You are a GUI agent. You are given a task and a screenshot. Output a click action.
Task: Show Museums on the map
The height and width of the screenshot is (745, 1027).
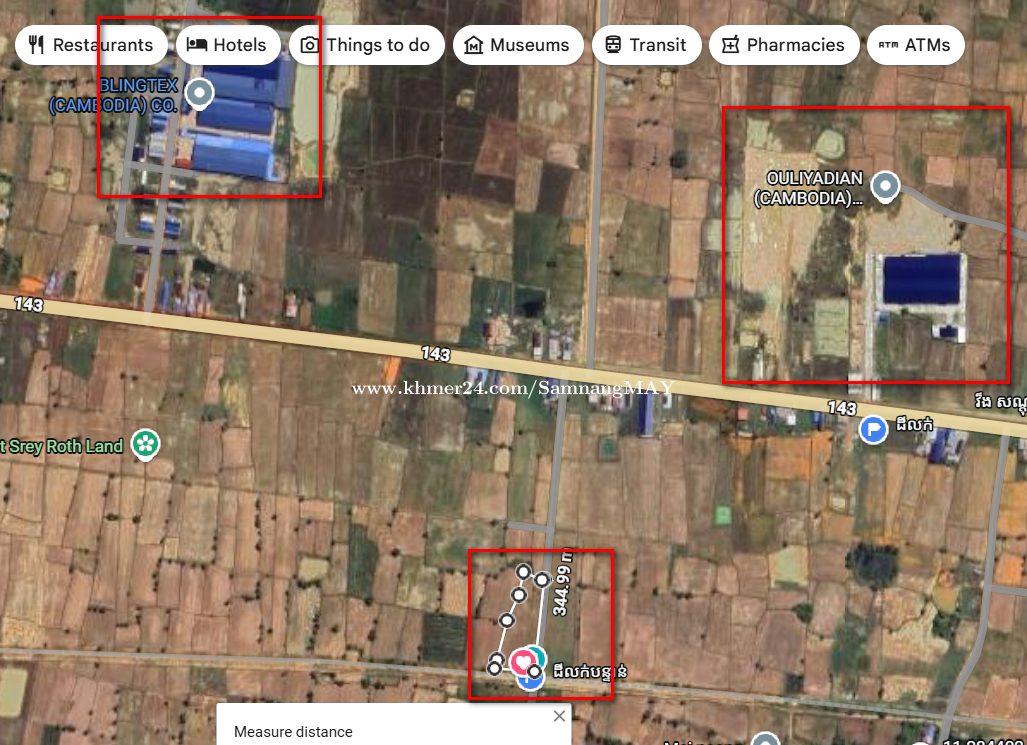[517, 45]
